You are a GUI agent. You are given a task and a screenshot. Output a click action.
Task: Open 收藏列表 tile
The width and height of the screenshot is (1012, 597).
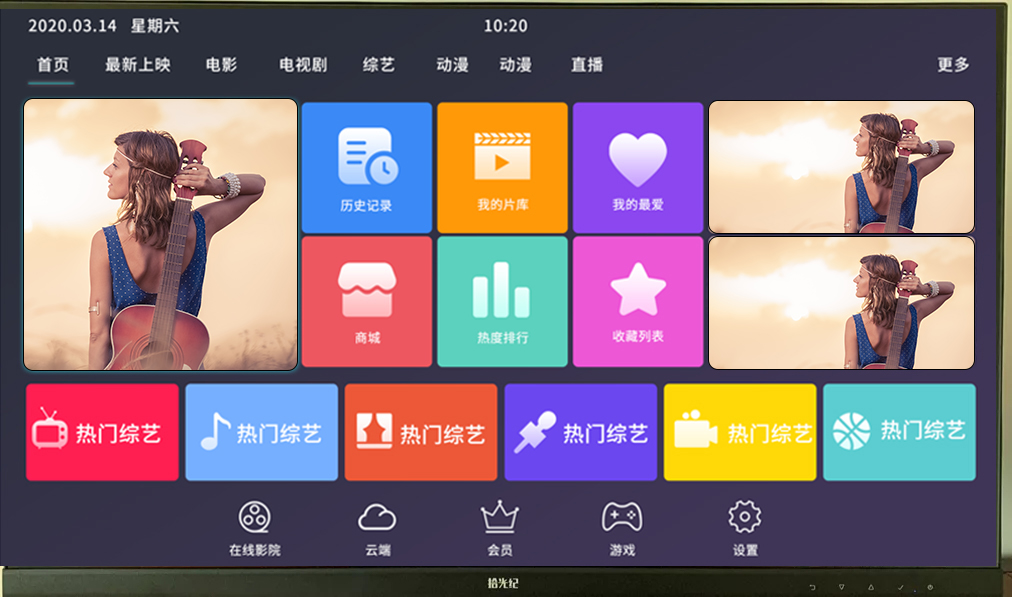pos(637,301)
